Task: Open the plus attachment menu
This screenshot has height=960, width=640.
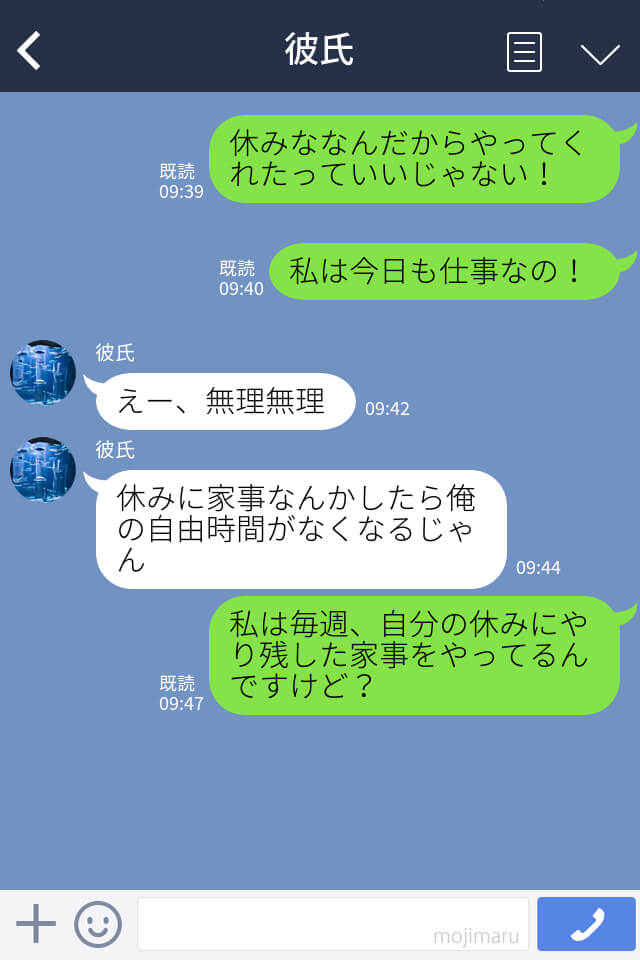Action: click(36, 924)
